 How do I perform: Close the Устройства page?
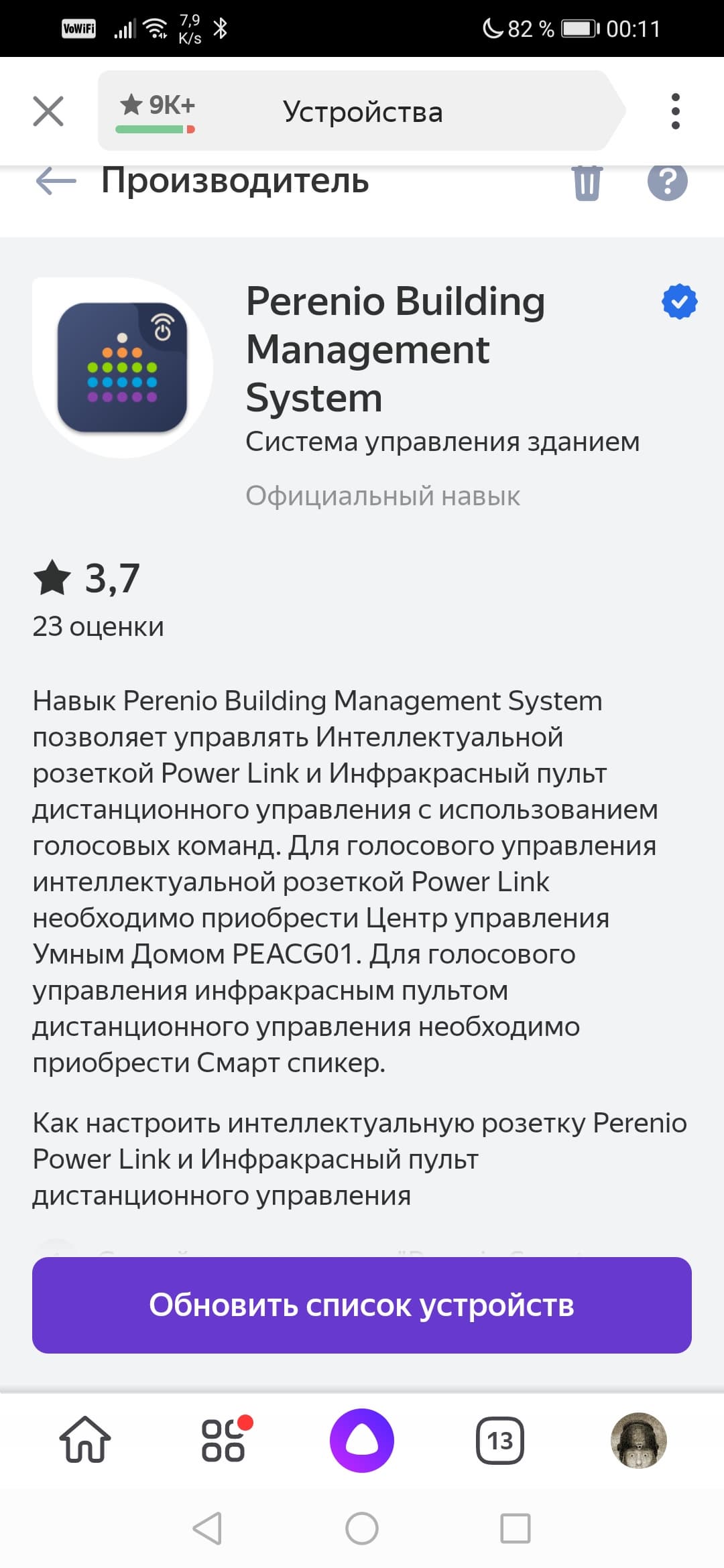point(48,111)
